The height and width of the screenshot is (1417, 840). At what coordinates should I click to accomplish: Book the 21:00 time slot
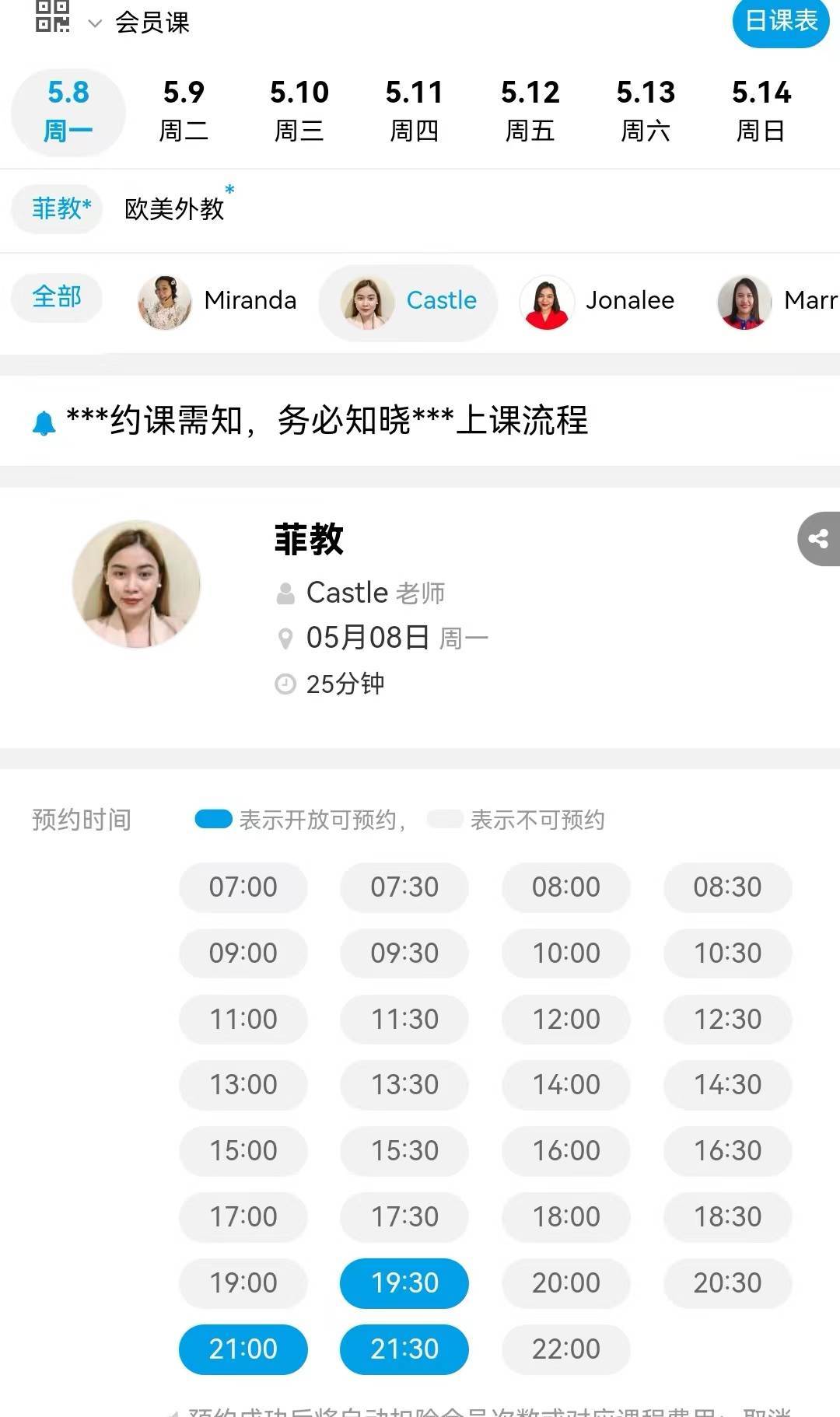(243, 1349)
